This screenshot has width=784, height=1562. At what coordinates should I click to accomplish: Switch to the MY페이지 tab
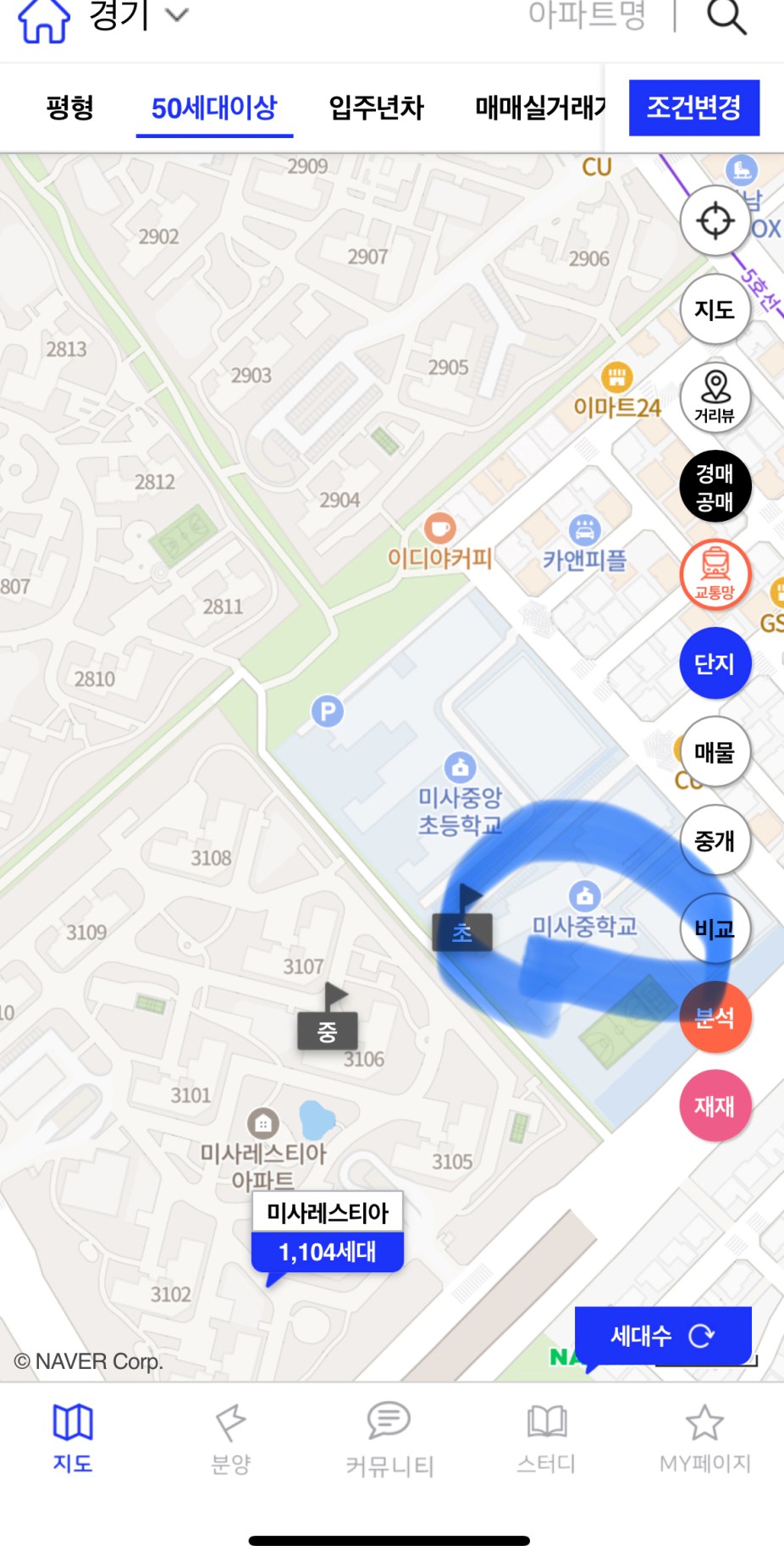704,1439
